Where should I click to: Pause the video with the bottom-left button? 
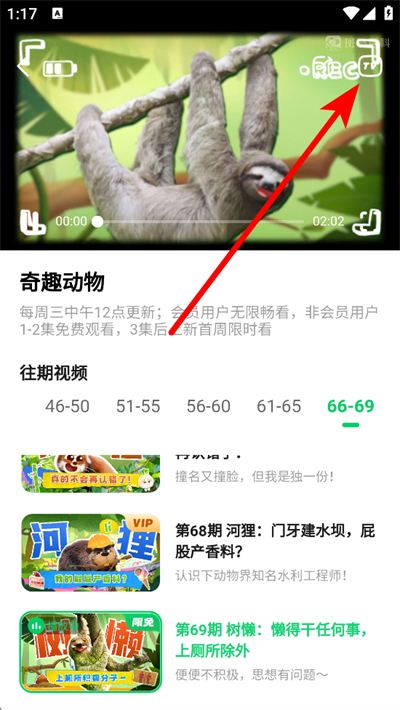coord(33,222)
